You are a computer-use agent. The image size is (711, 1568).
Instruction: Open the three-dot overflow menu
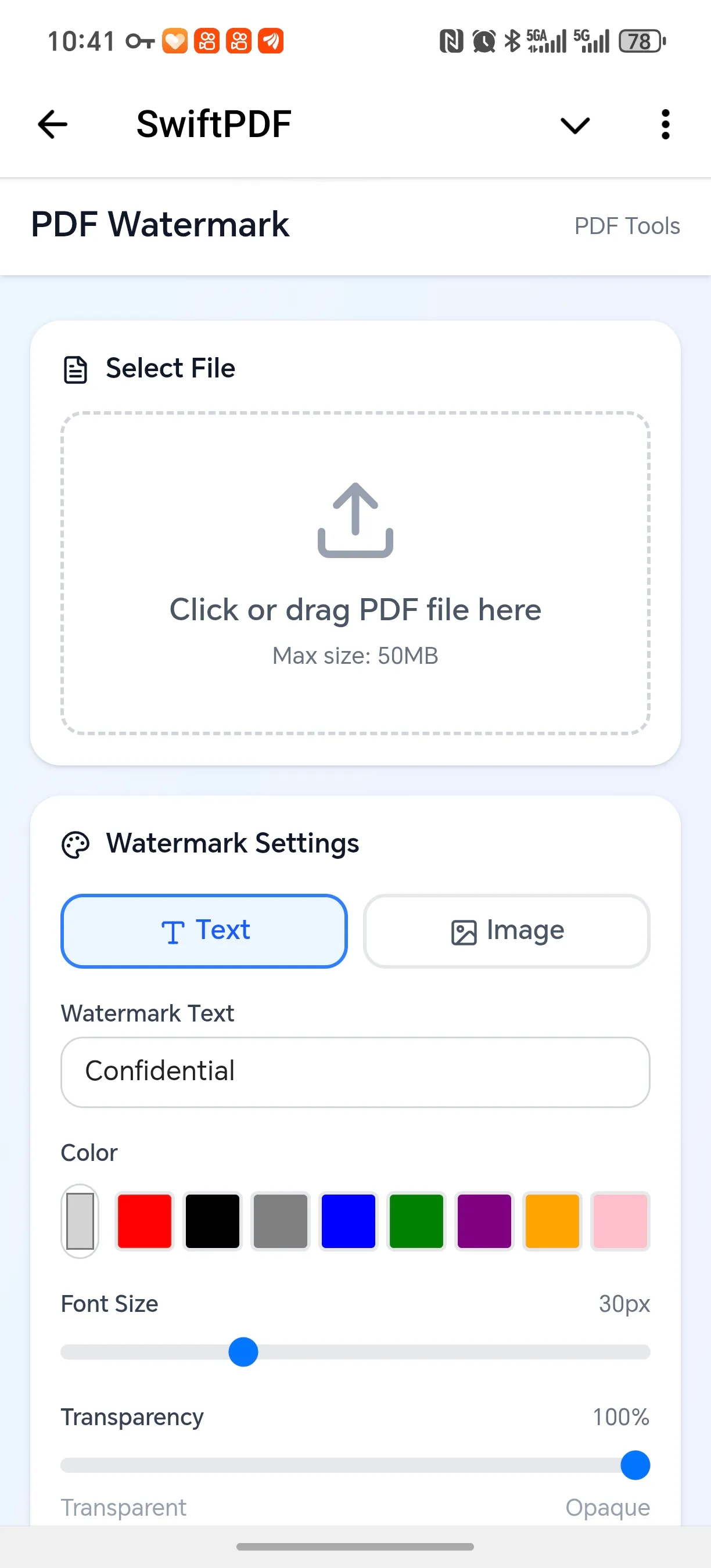[x=665, y=124]
